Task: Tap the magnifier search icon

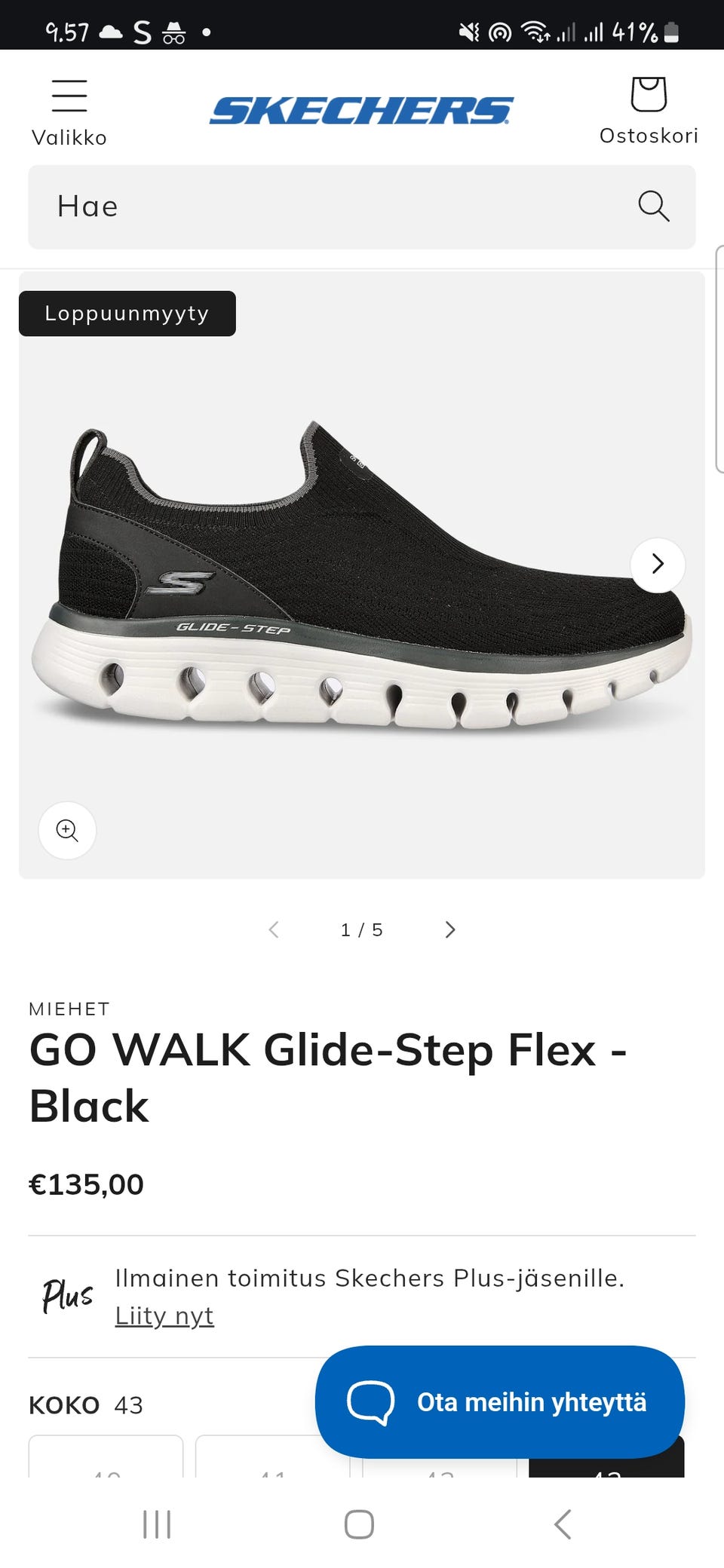Action: [653, 206]
